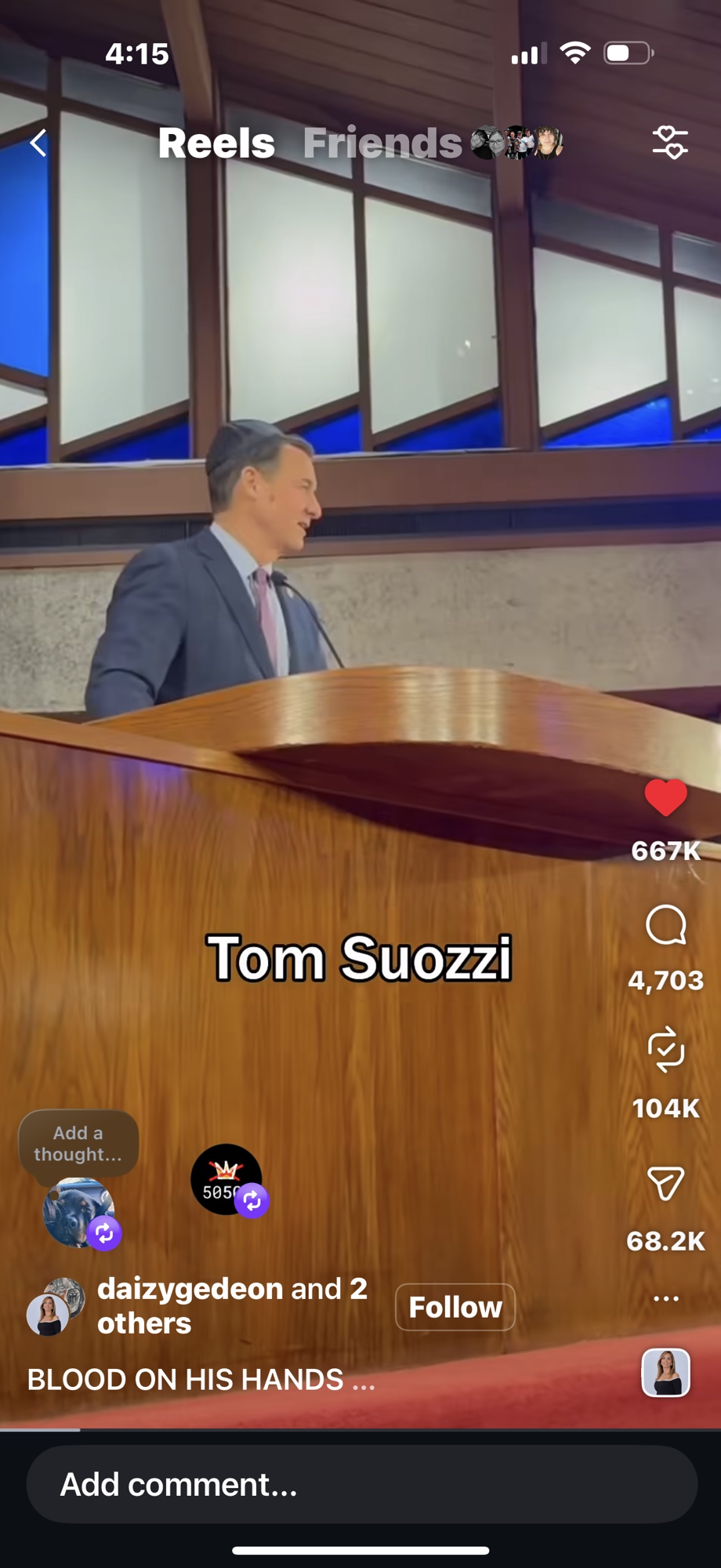Image resolution: width=721 pixels, height=1568 pixels.
Task: Switch to the Friends tab
Action: (382, 143)
